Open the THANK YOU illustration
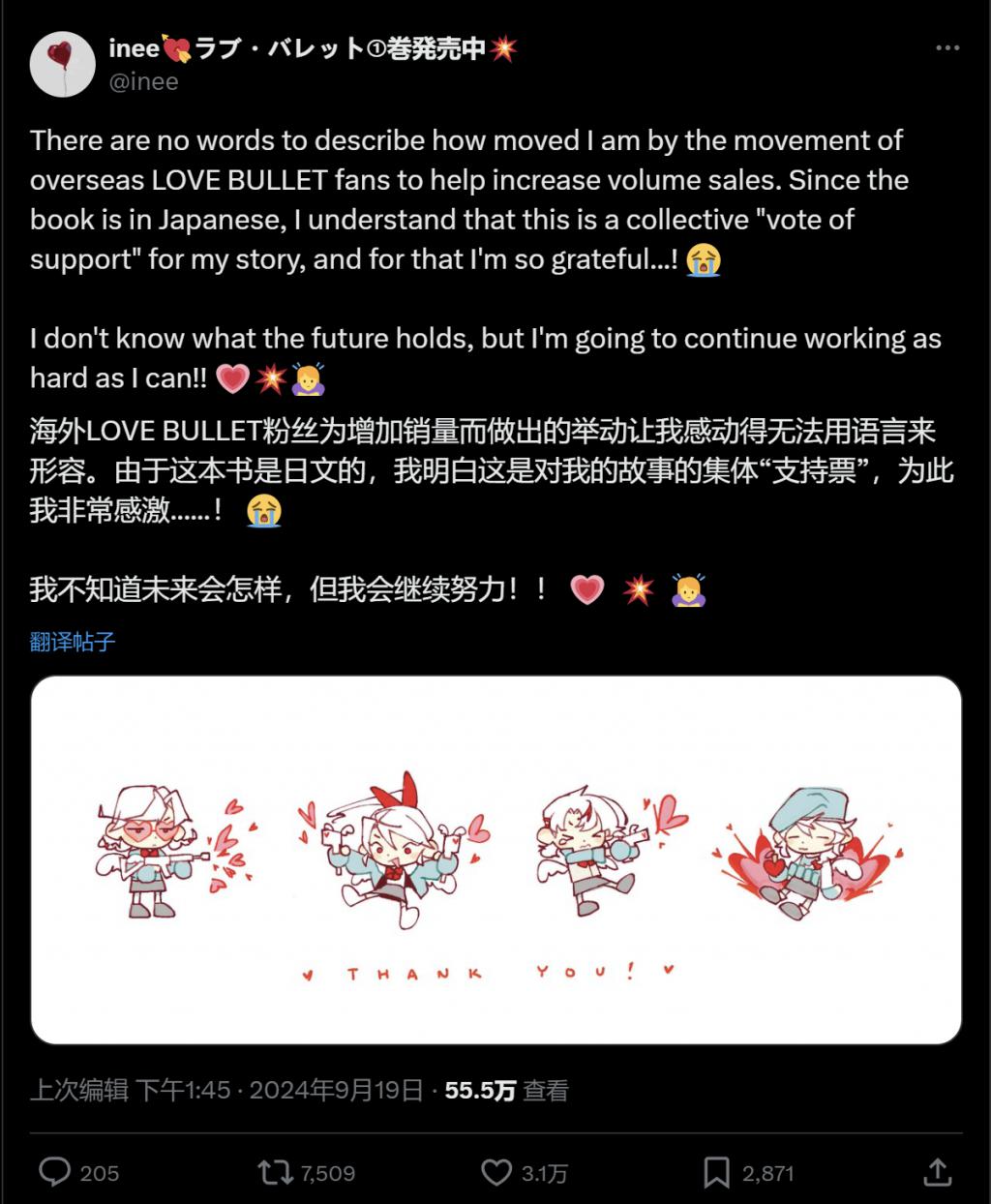This screenshot has height=1204, width=991. coord(495,859)
